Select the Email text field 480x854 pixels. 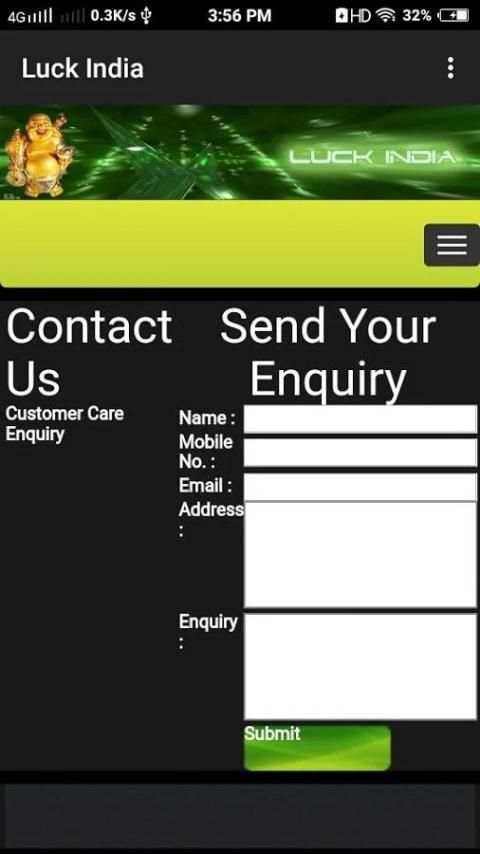(x=360, y=486)
